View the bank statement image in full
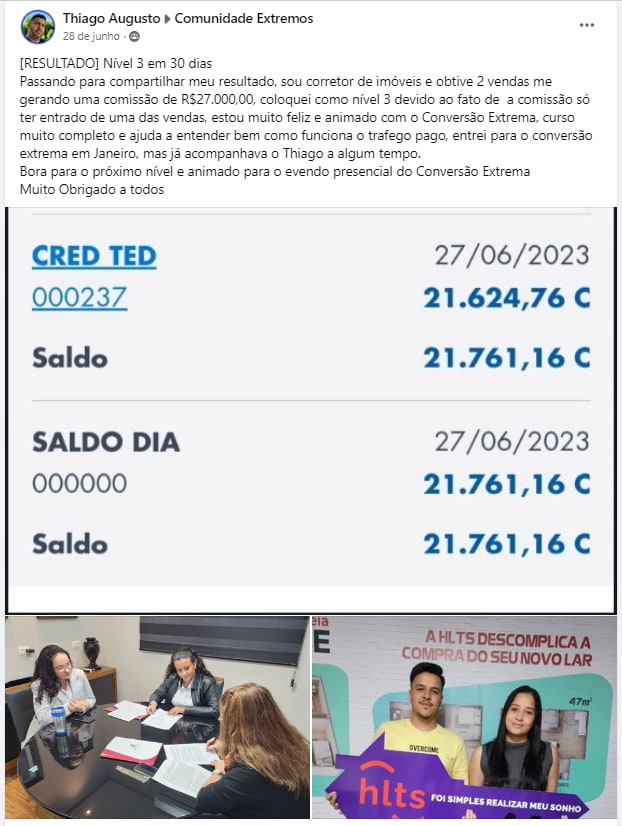This screenshot has width=622, height=826. click(310, 411)
